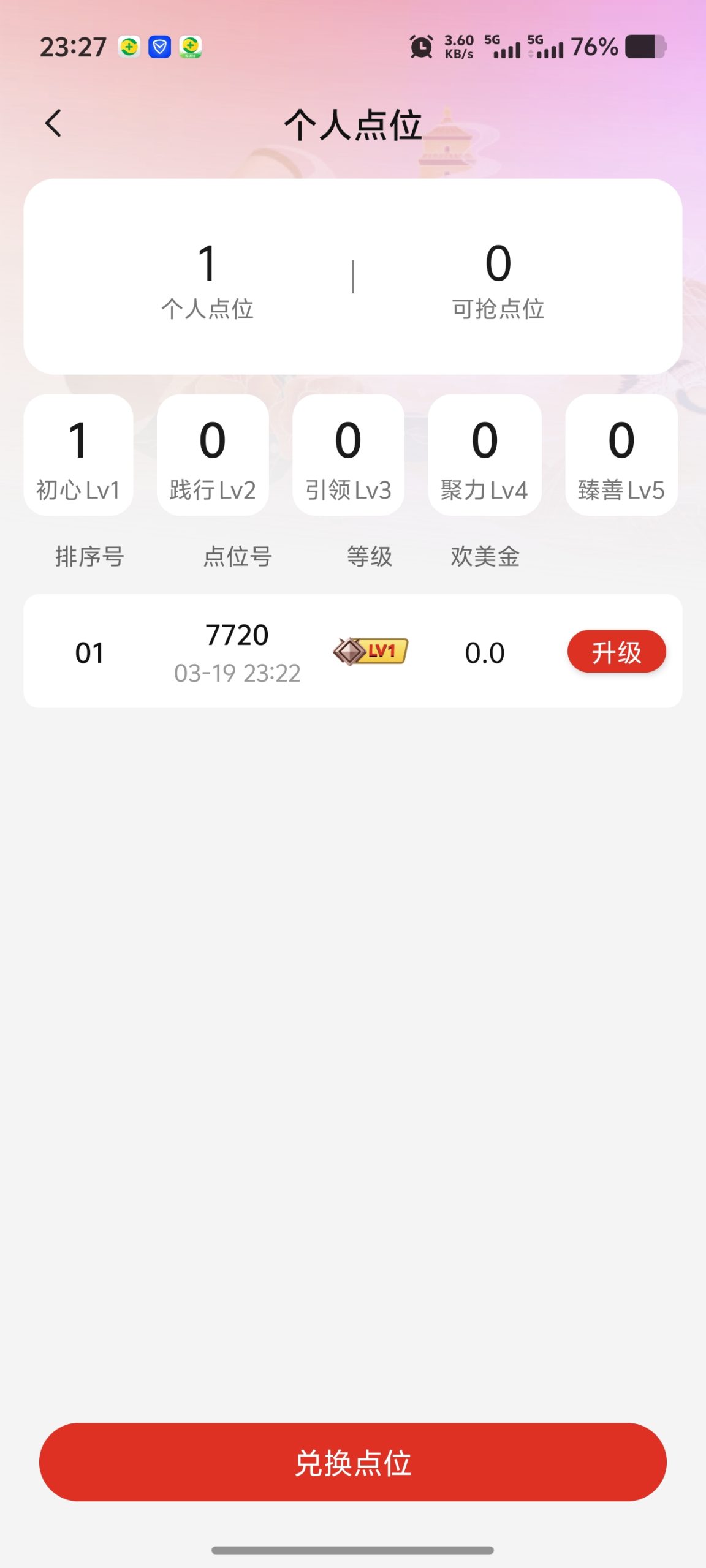This screenshot has width=706, height=1568.
Task: Open the 聚力Lv4 level card
Action: (485, 454)
